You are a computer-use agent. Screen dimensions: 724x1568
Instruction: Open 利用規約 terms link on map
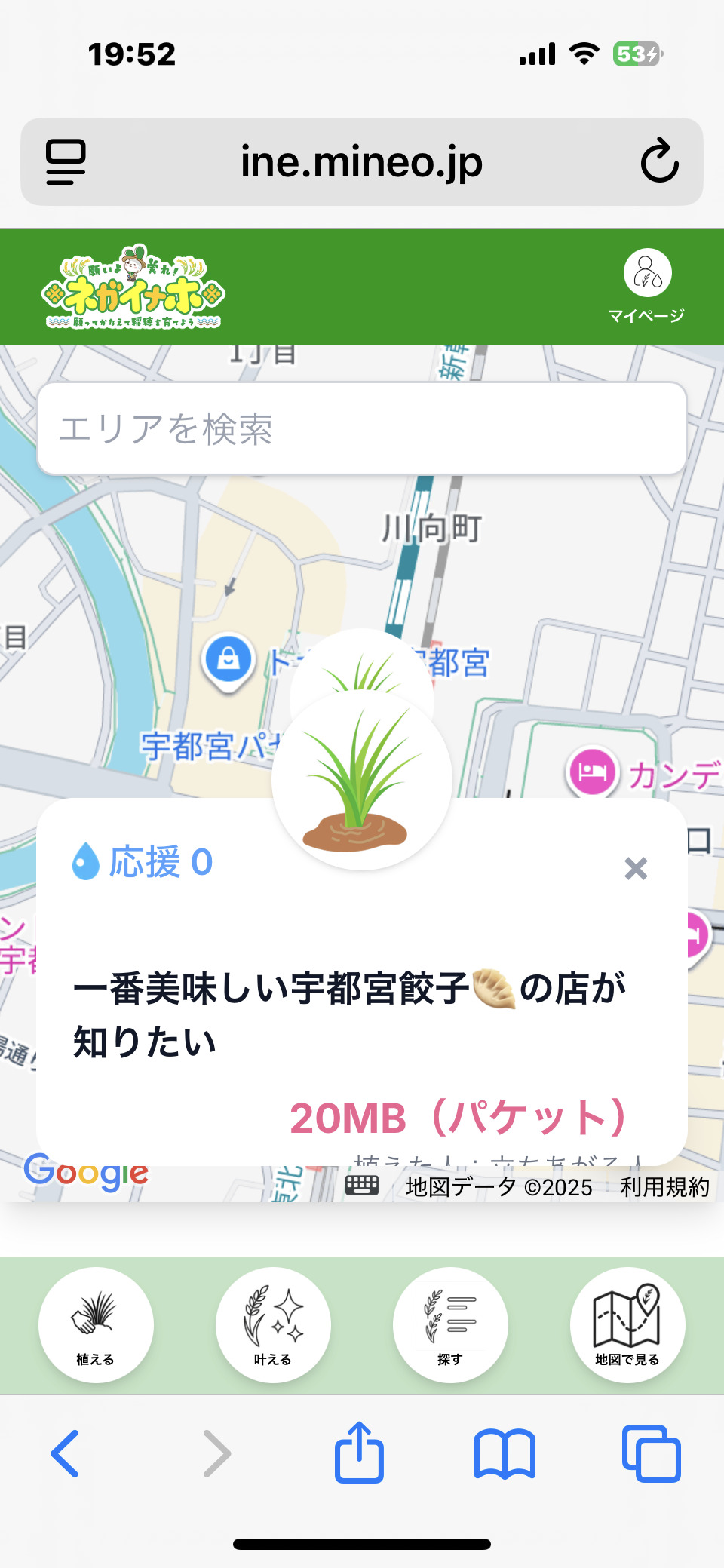664,1187
